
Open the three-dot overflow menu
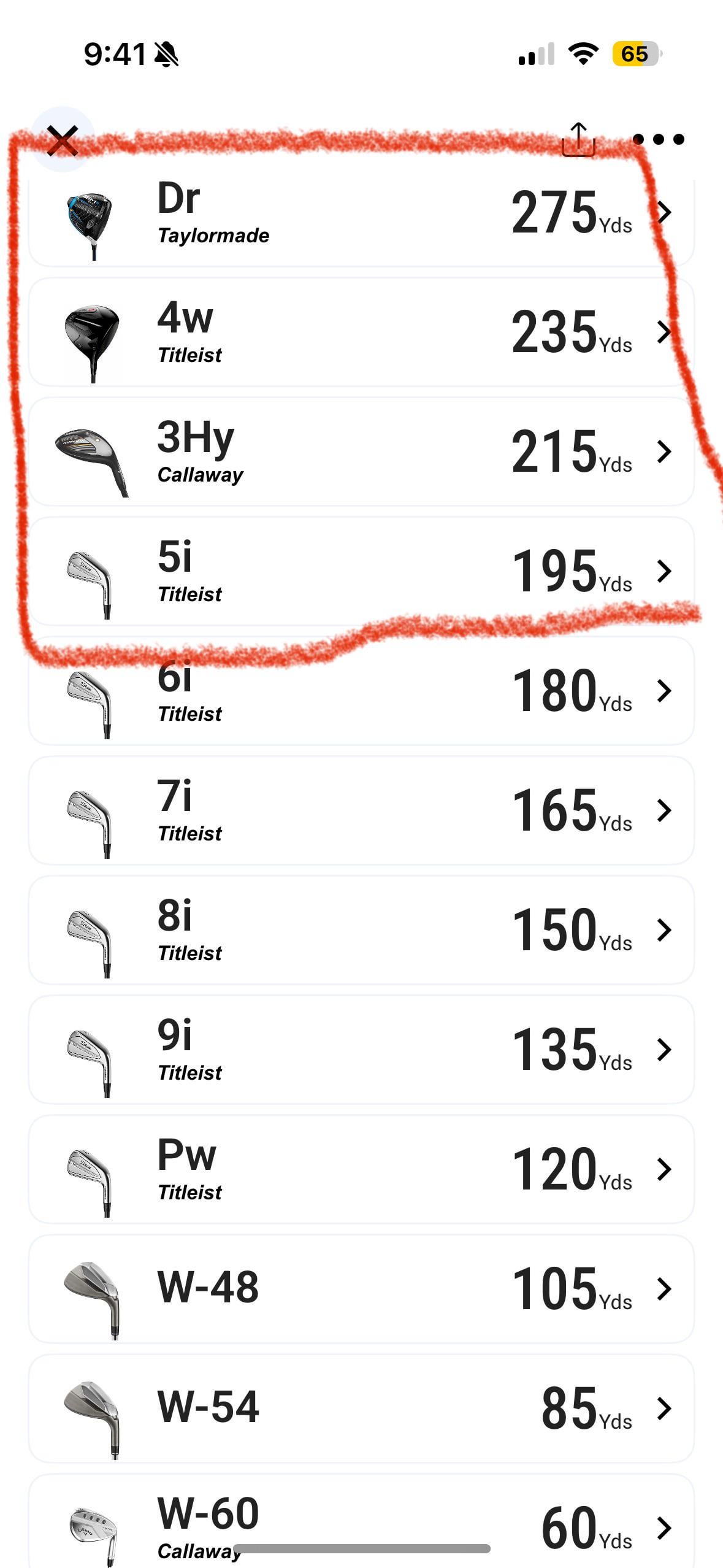(658, 140)
